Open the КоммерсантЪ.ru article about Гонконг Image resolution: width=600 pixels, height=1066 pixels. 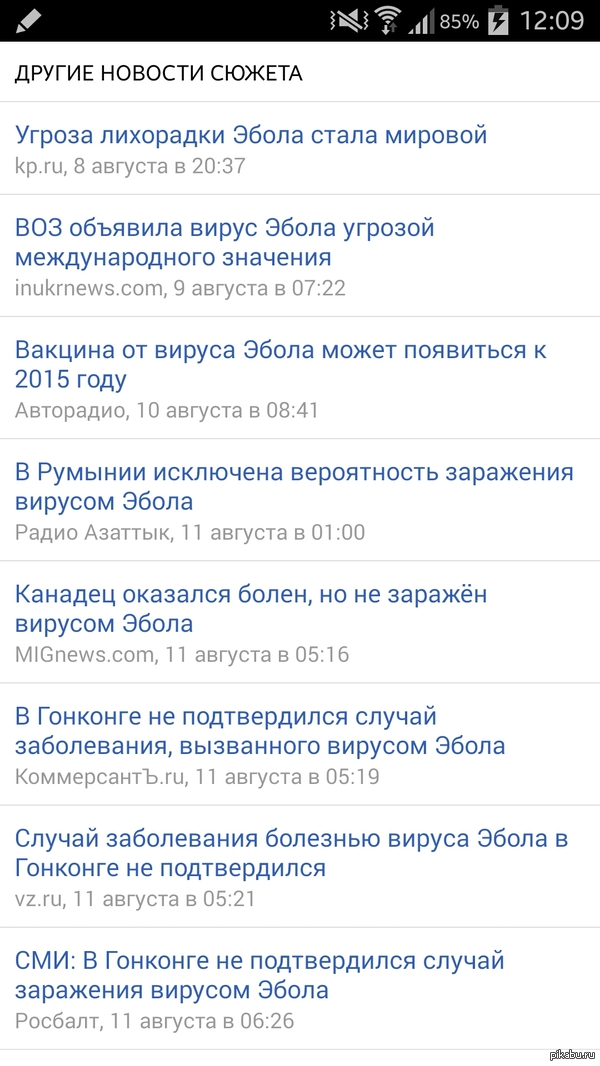click(x=260, y=731)
